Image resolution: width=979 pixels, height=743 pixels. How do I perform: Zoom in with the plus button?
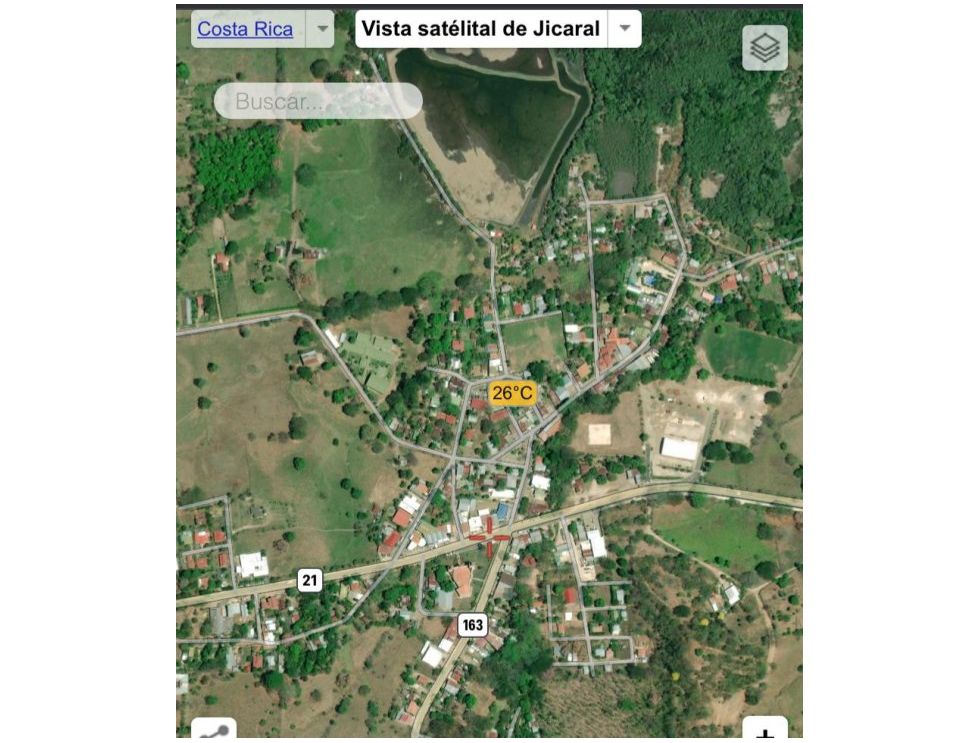click(x=765, y=733)
